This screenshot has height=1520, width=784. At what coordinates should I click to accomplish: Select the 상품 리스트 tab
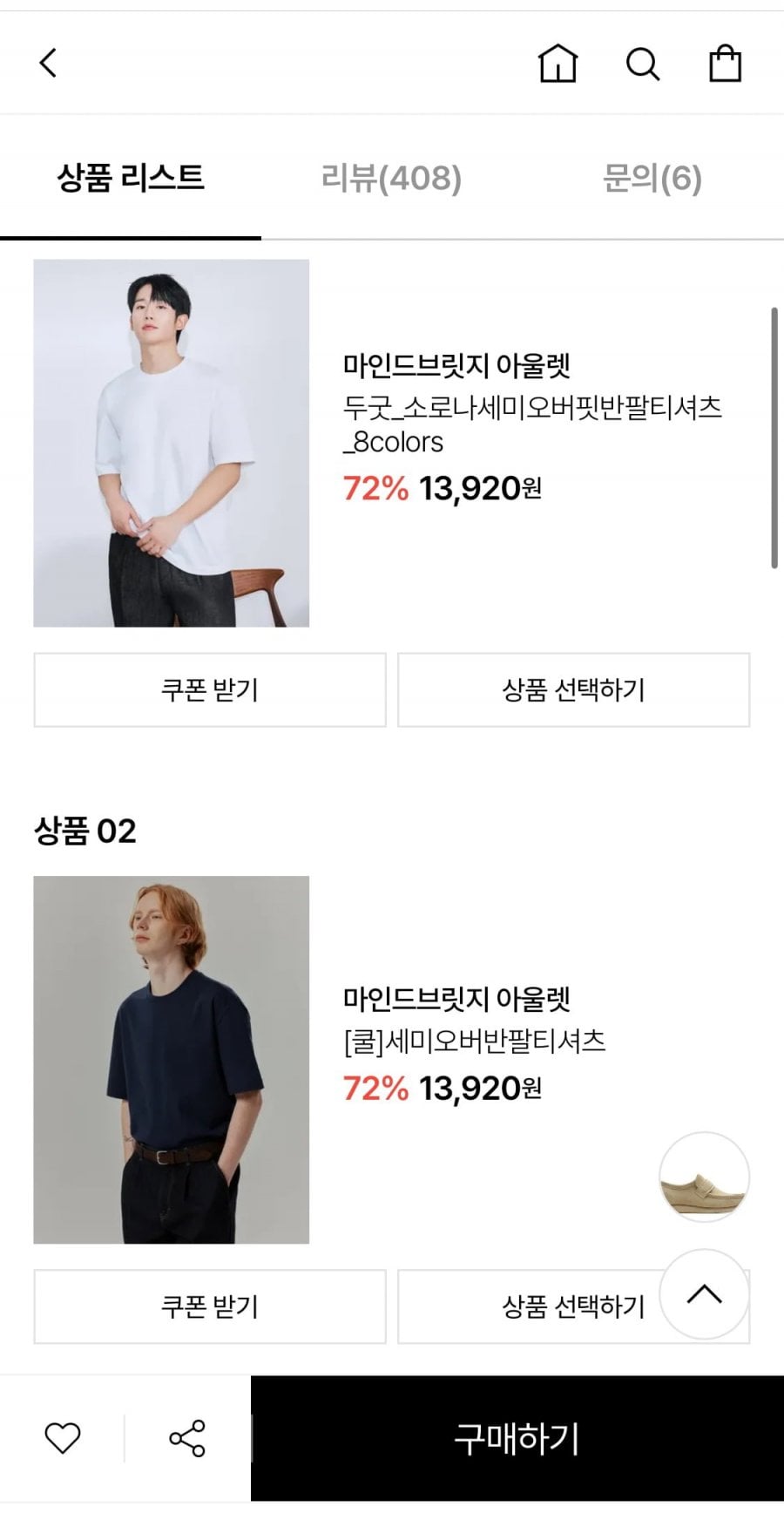pos(131,179)
